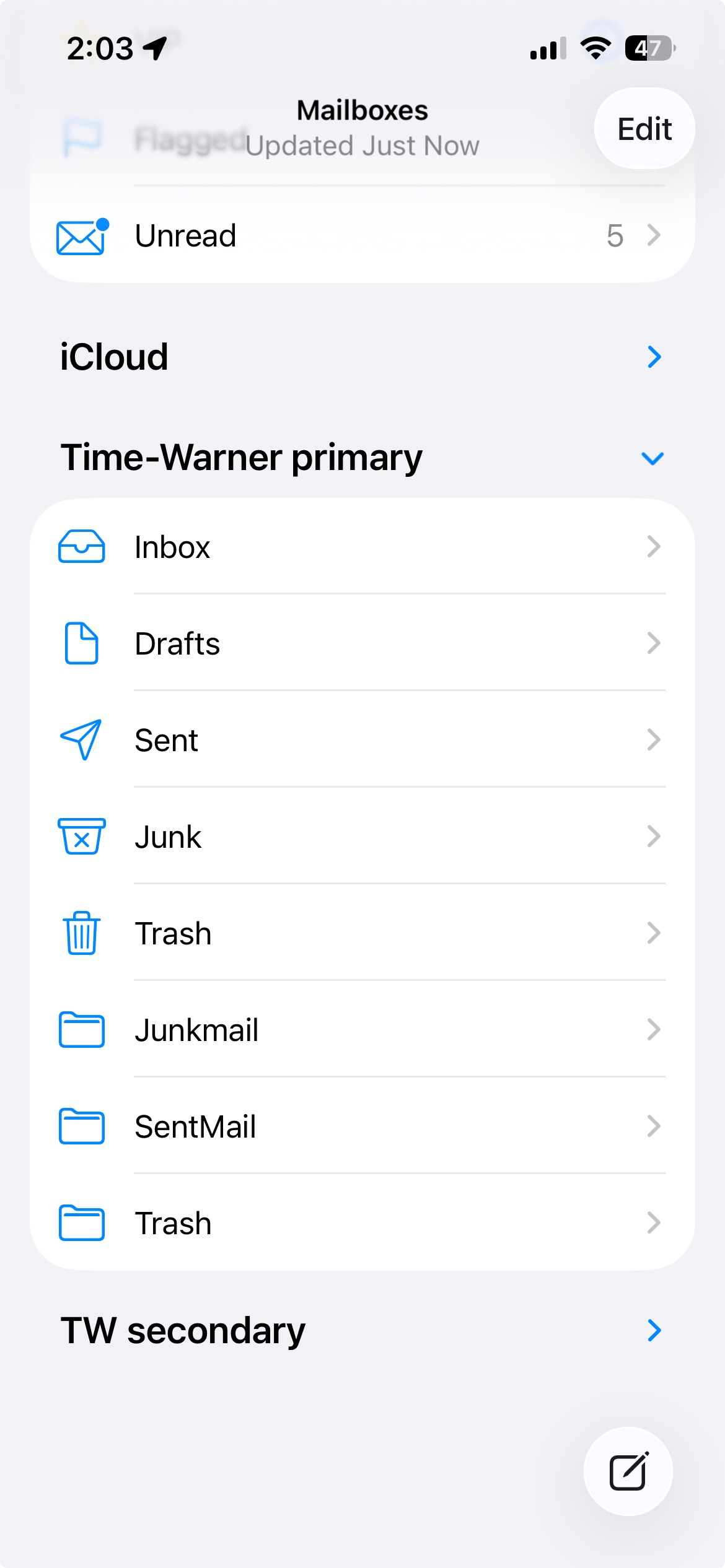Expand the iCloud account section
This screenshot has width=725, height=1568.
point(654,357)
